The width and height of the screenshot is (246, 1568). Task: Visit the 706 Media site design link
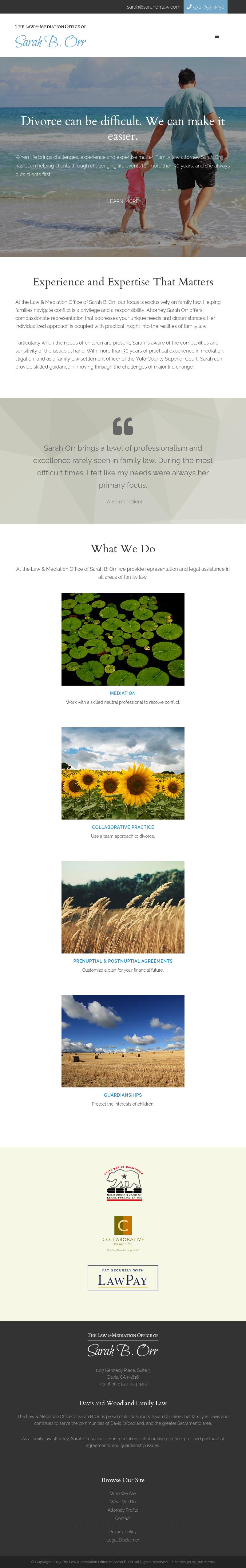205,1562
